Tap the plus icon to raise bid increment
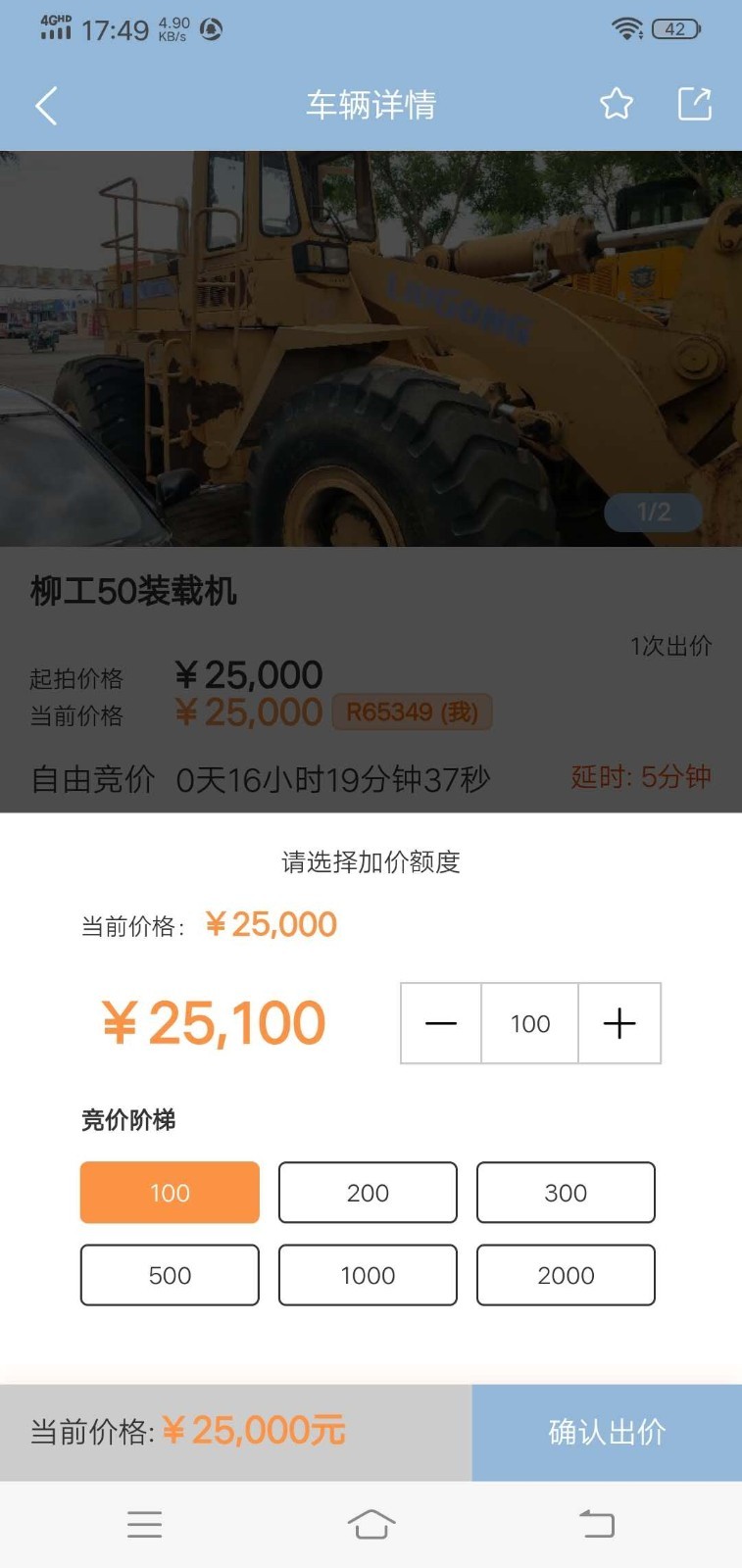 point(618,1023)
